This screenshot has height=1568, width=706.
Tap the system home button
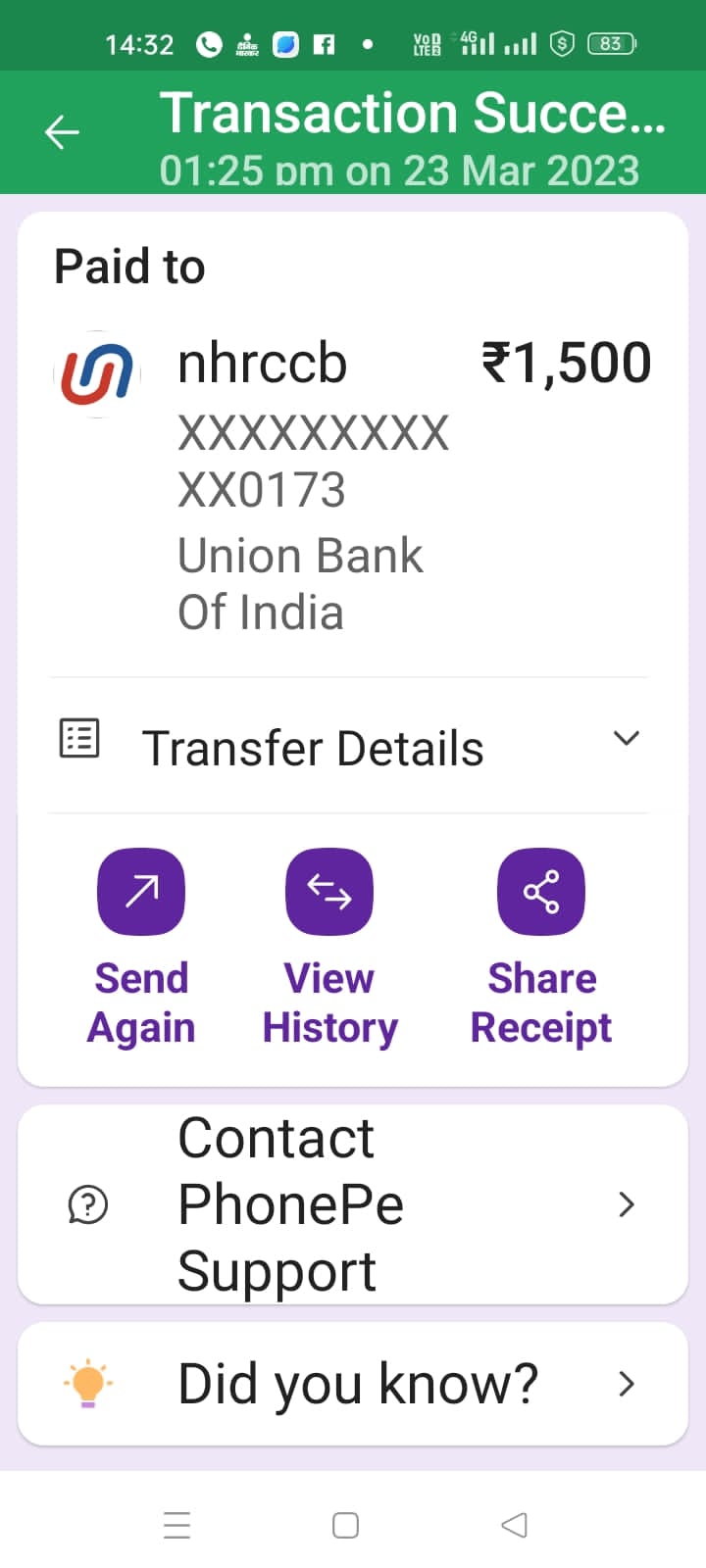tap(345, 1525)
